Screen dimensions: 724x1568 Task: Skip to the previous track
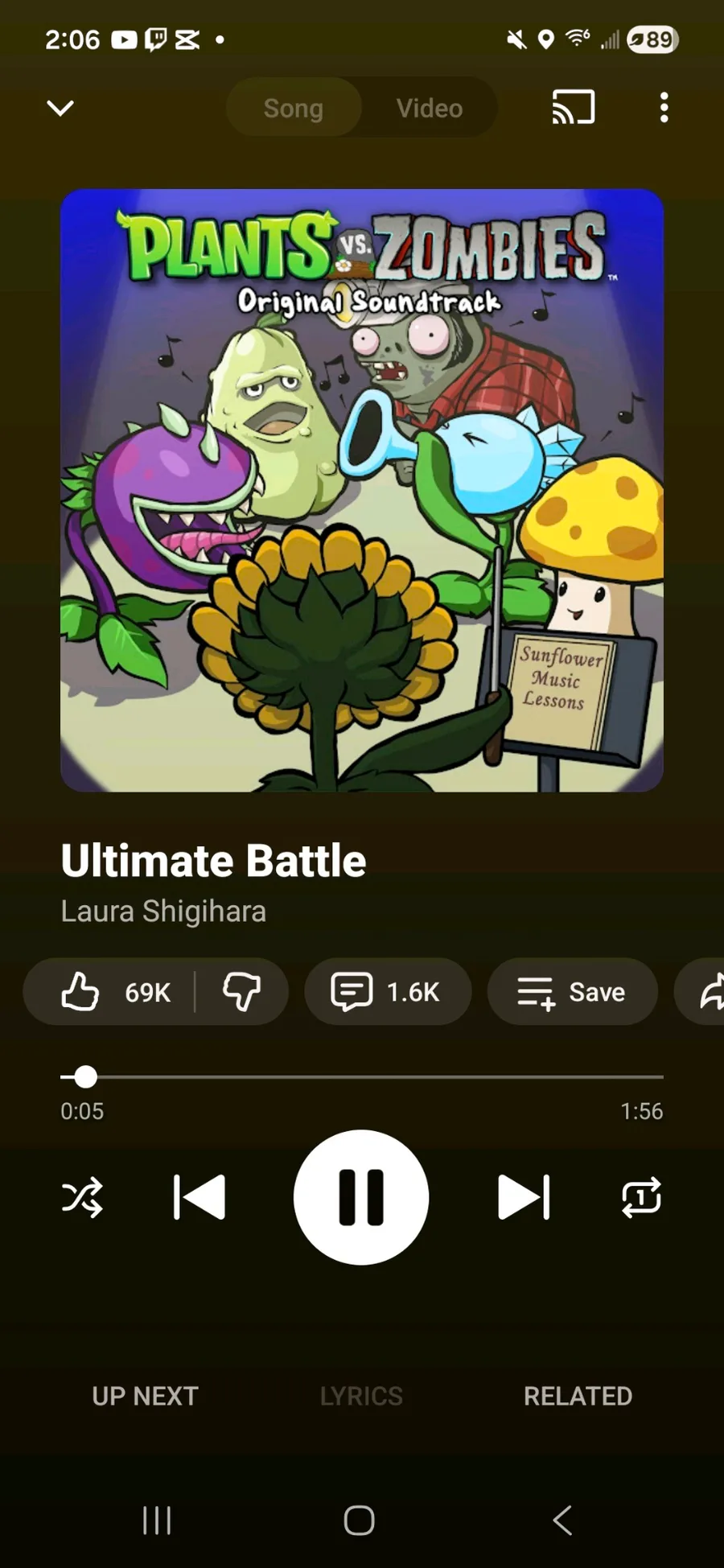[x=200, y=1197]
